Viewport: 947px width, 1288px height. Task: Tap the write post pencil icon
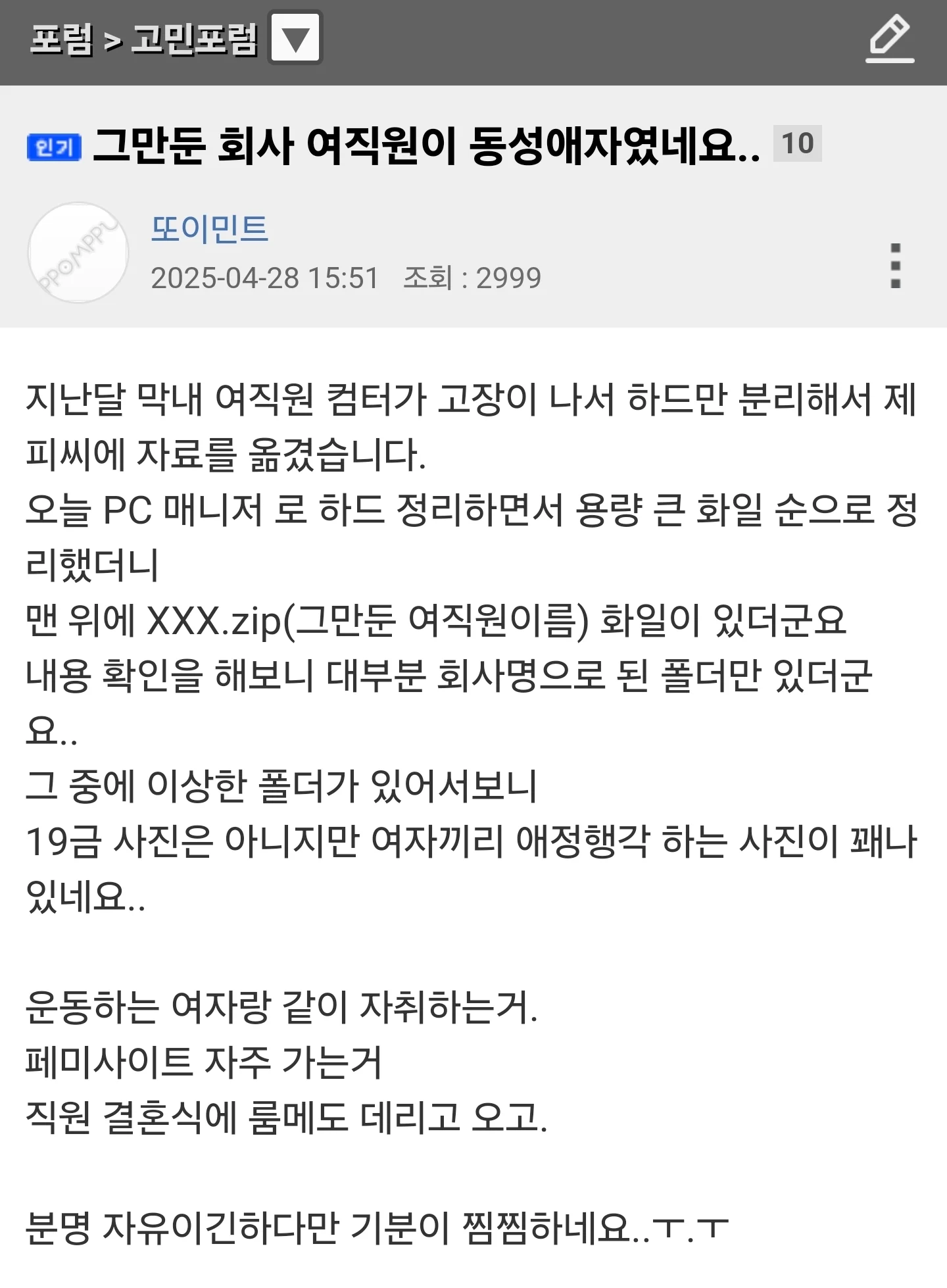[x=890, y=39]
